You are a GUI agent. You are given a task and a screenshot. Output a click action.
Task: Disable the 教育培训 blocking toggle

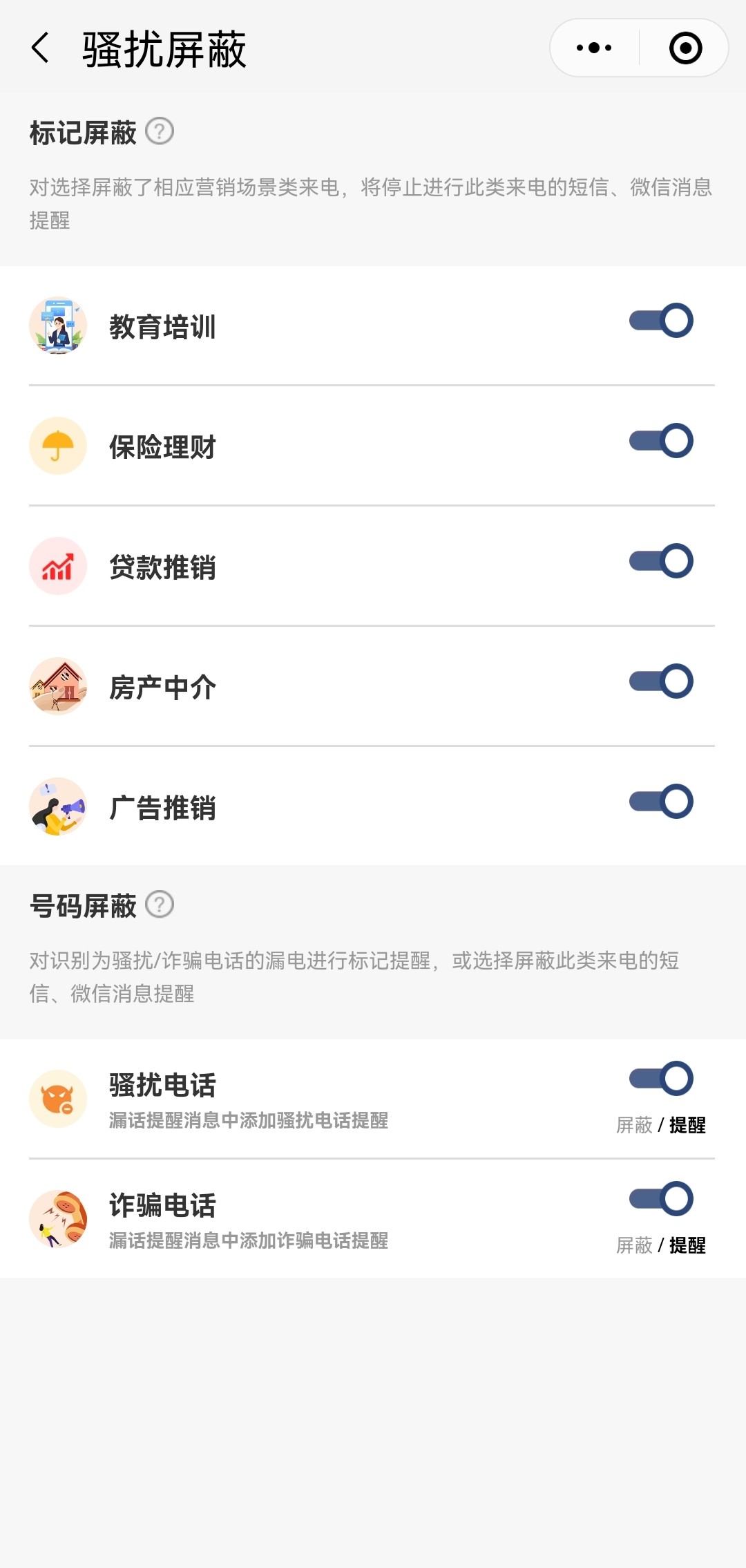(662, 321)
